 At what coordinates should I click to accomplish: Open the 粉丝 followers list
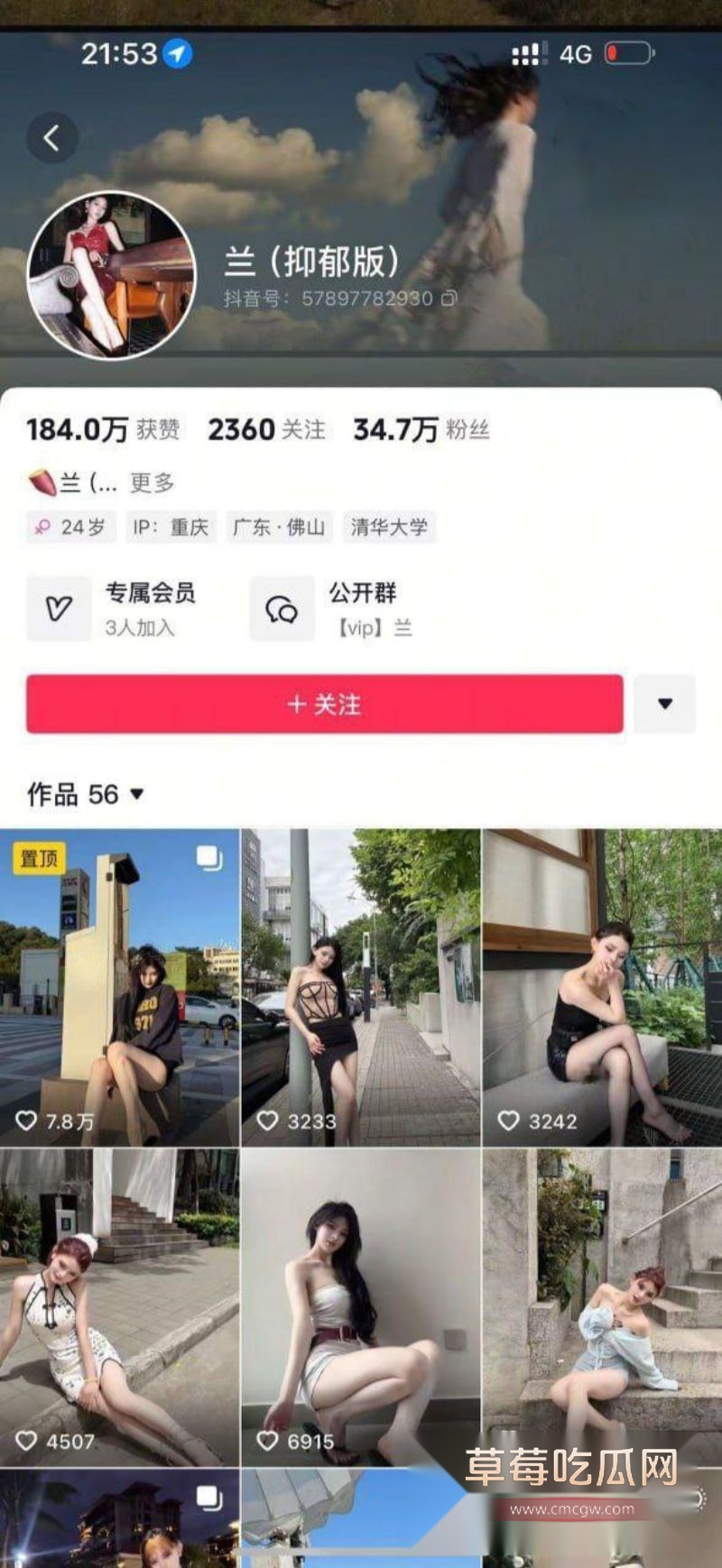tap(421, 430)
